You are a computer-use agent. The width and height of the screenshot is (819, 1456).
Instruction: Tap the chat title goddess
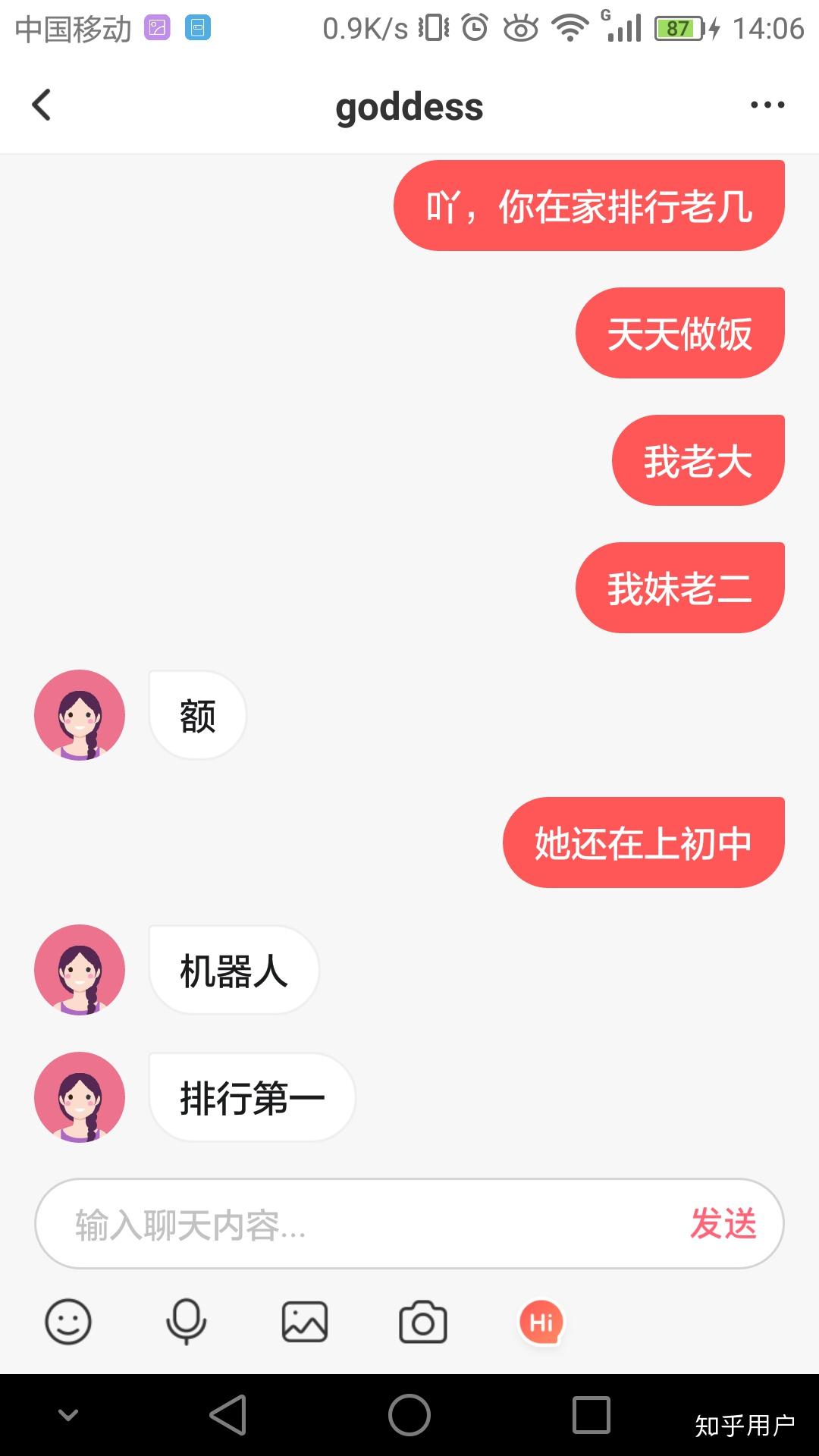click(409, 107)
